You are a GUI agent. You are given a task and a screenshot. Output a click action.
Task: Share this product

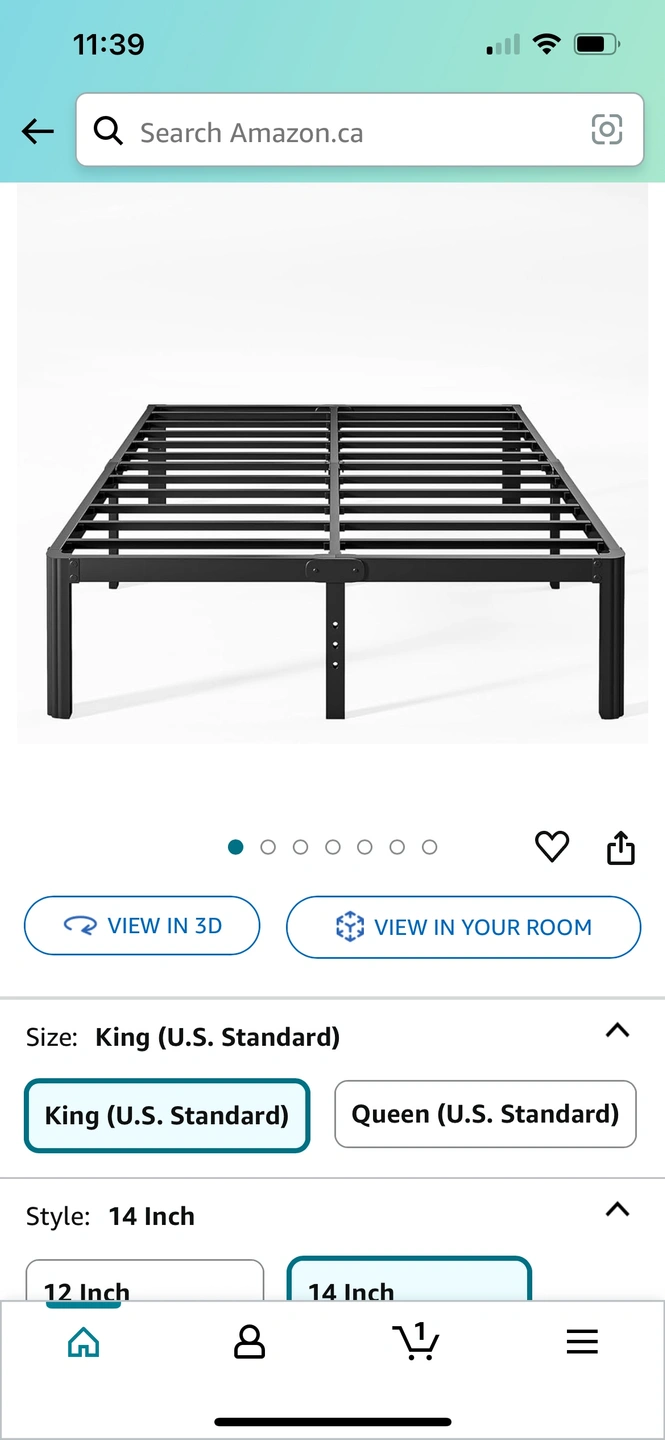[x=621, y=847]
